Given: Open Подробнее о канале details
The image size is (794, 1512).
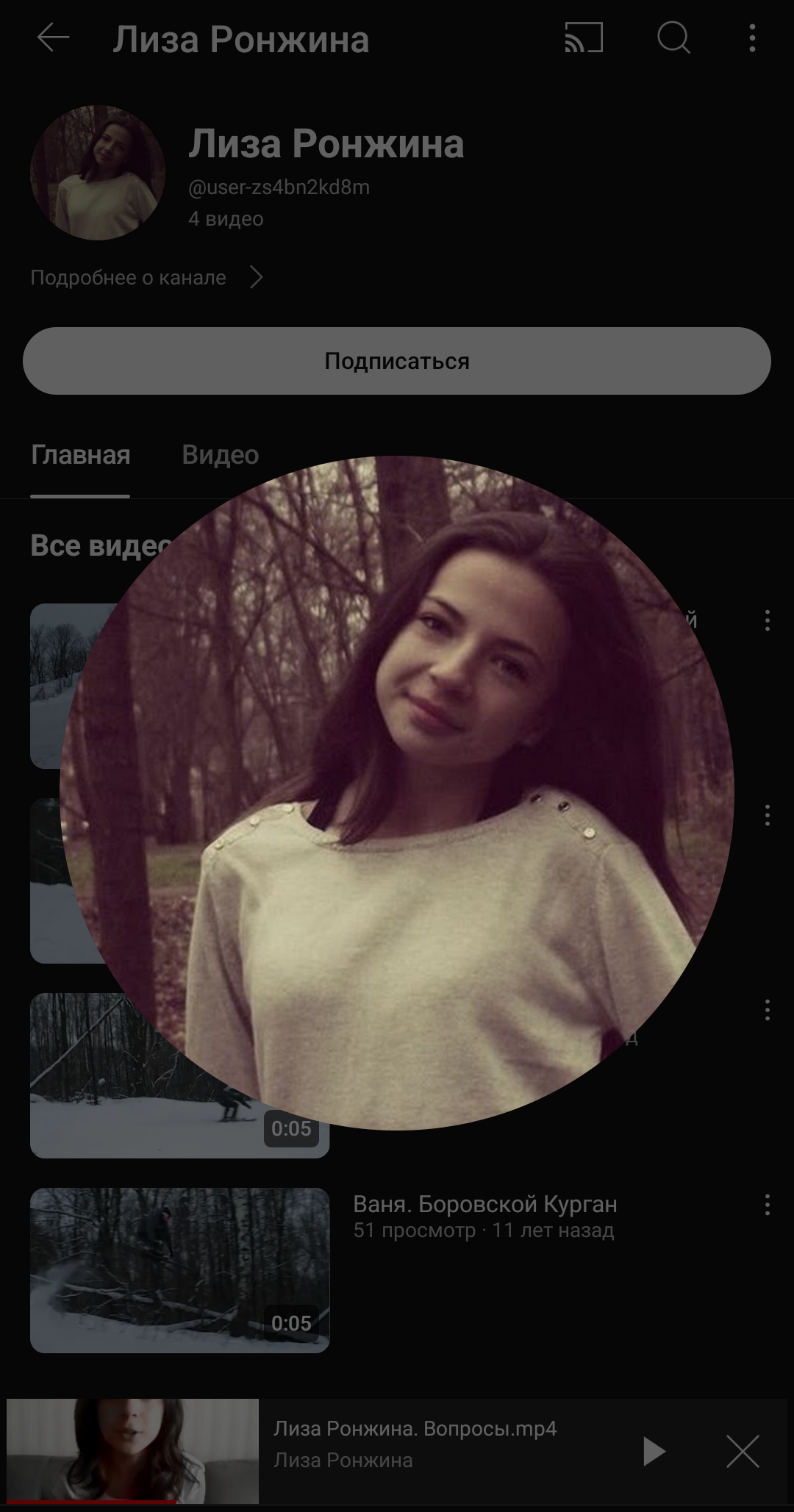Looking at the screenshot, I should click(147, 277).
